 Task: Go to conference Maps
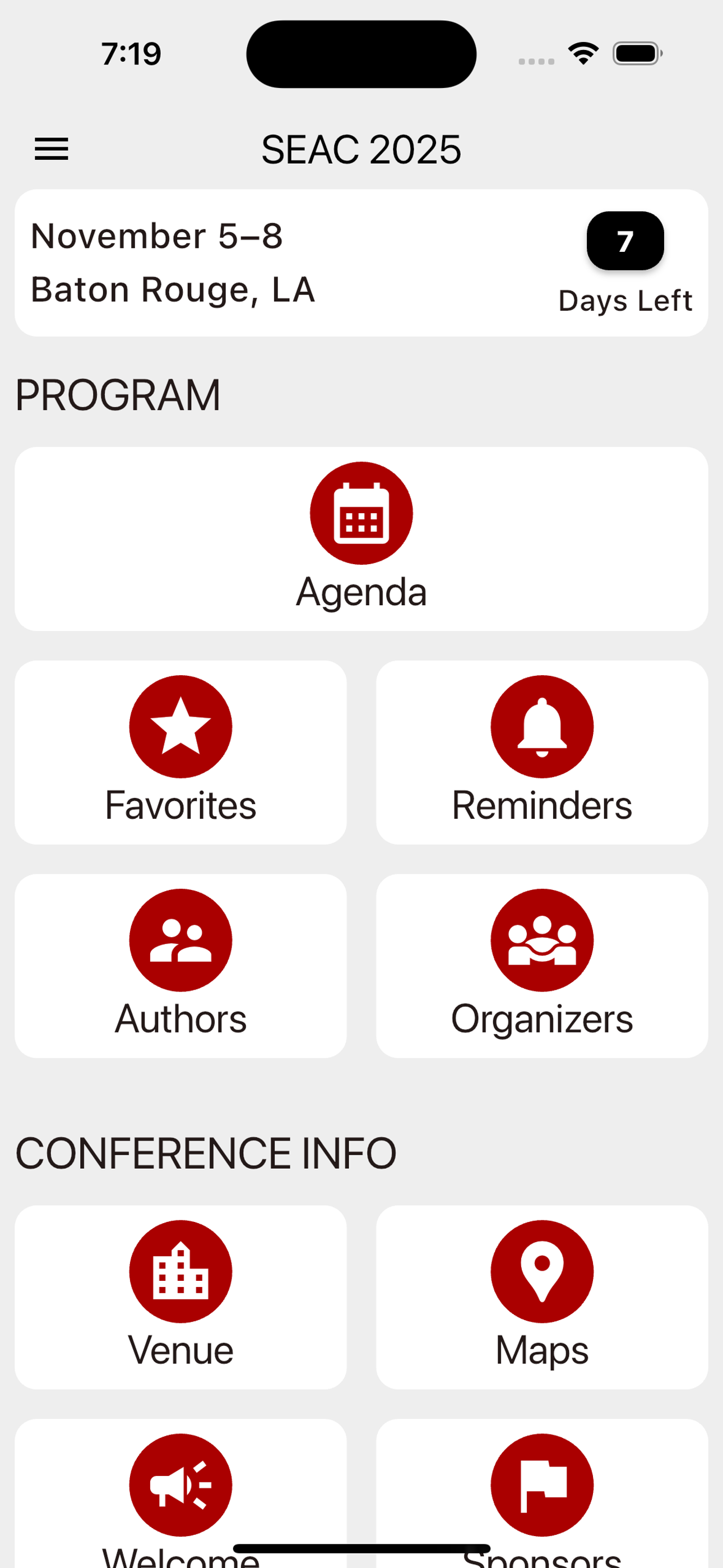point(541,1297)
